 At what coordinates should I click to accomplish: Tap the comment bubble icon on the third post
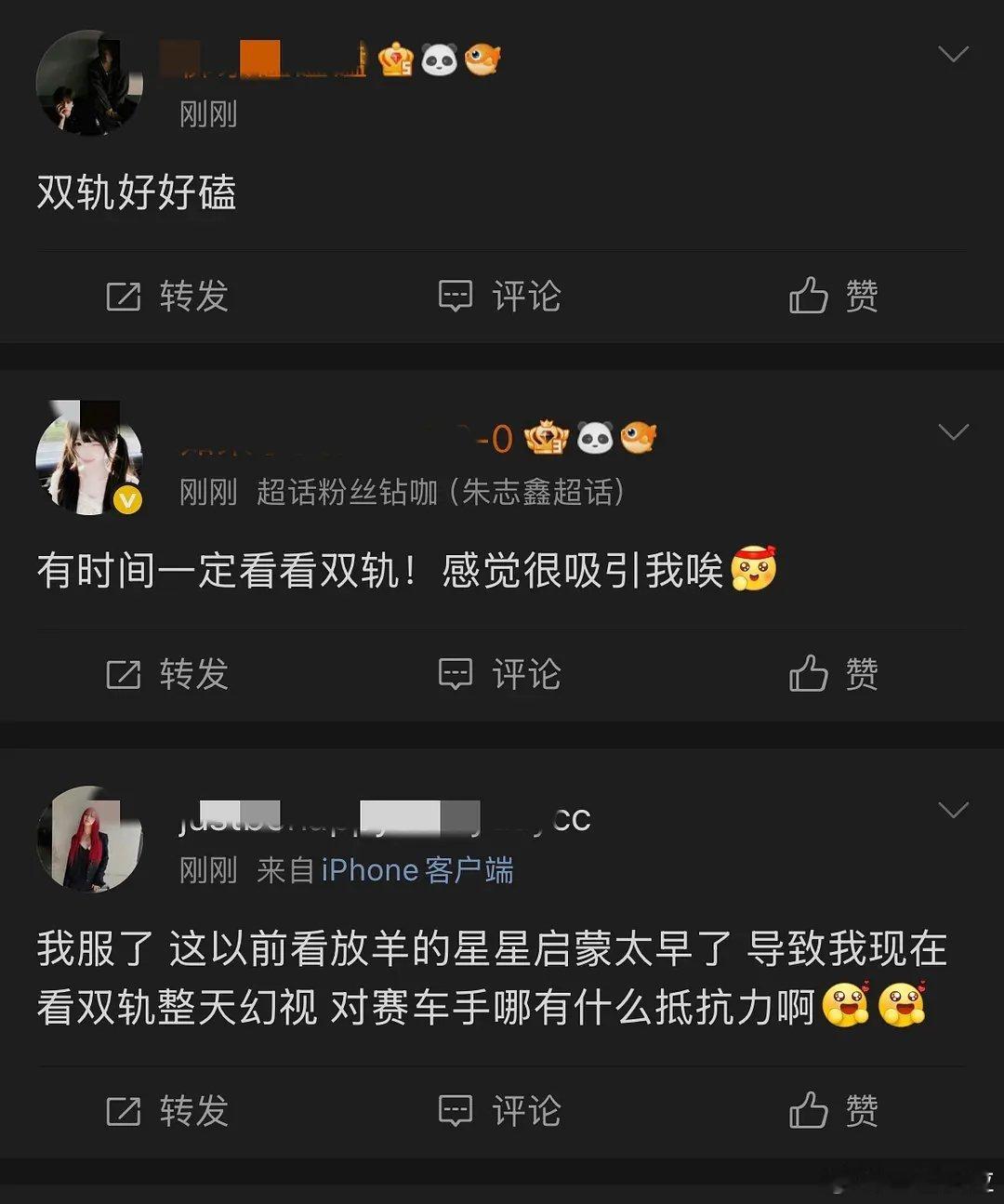[x=456, y=1108]
